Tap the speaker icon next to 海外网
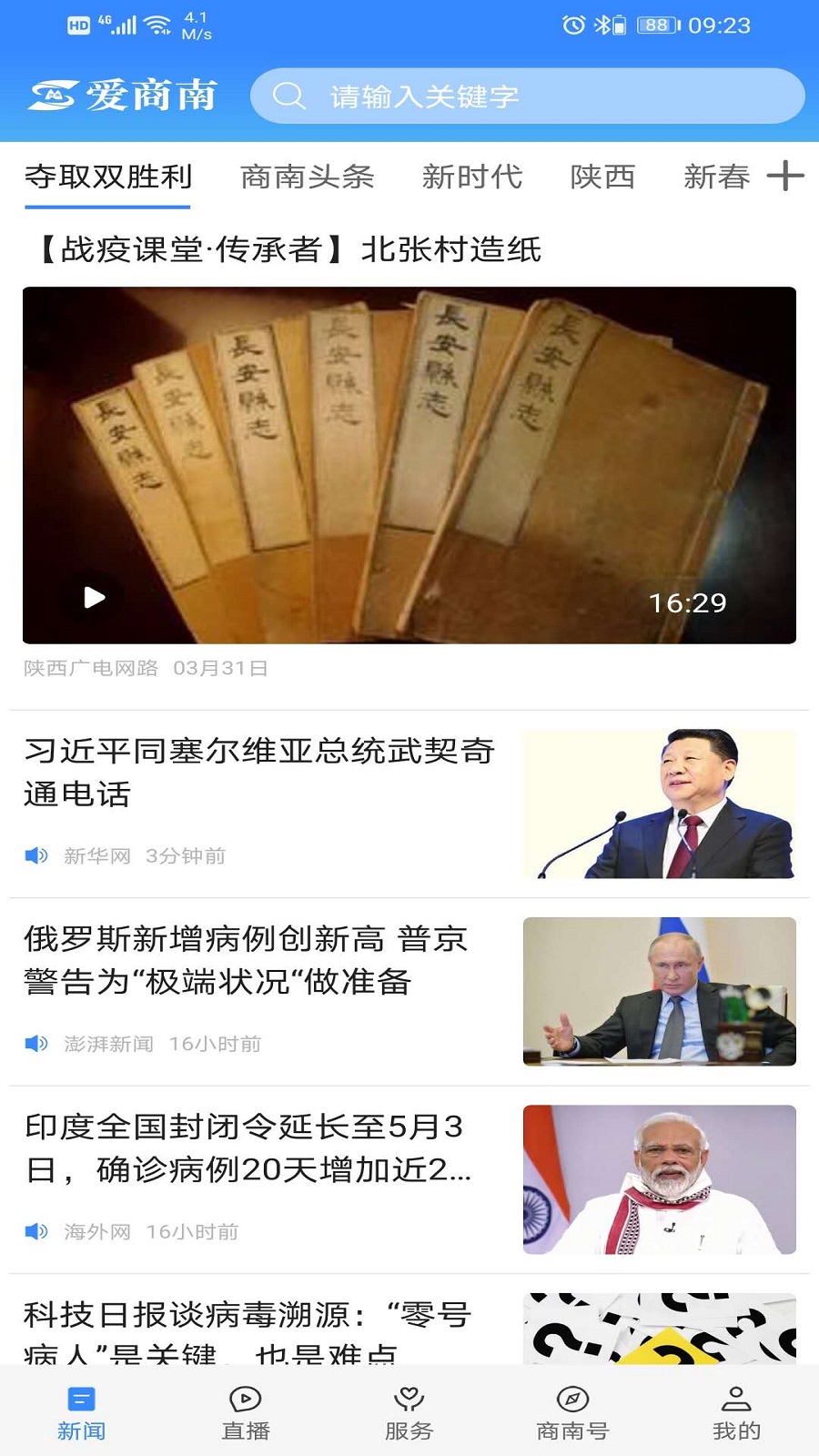The width and height of the screenshot is (819, 1456). pyautogui.click(x=35, y=1231)
